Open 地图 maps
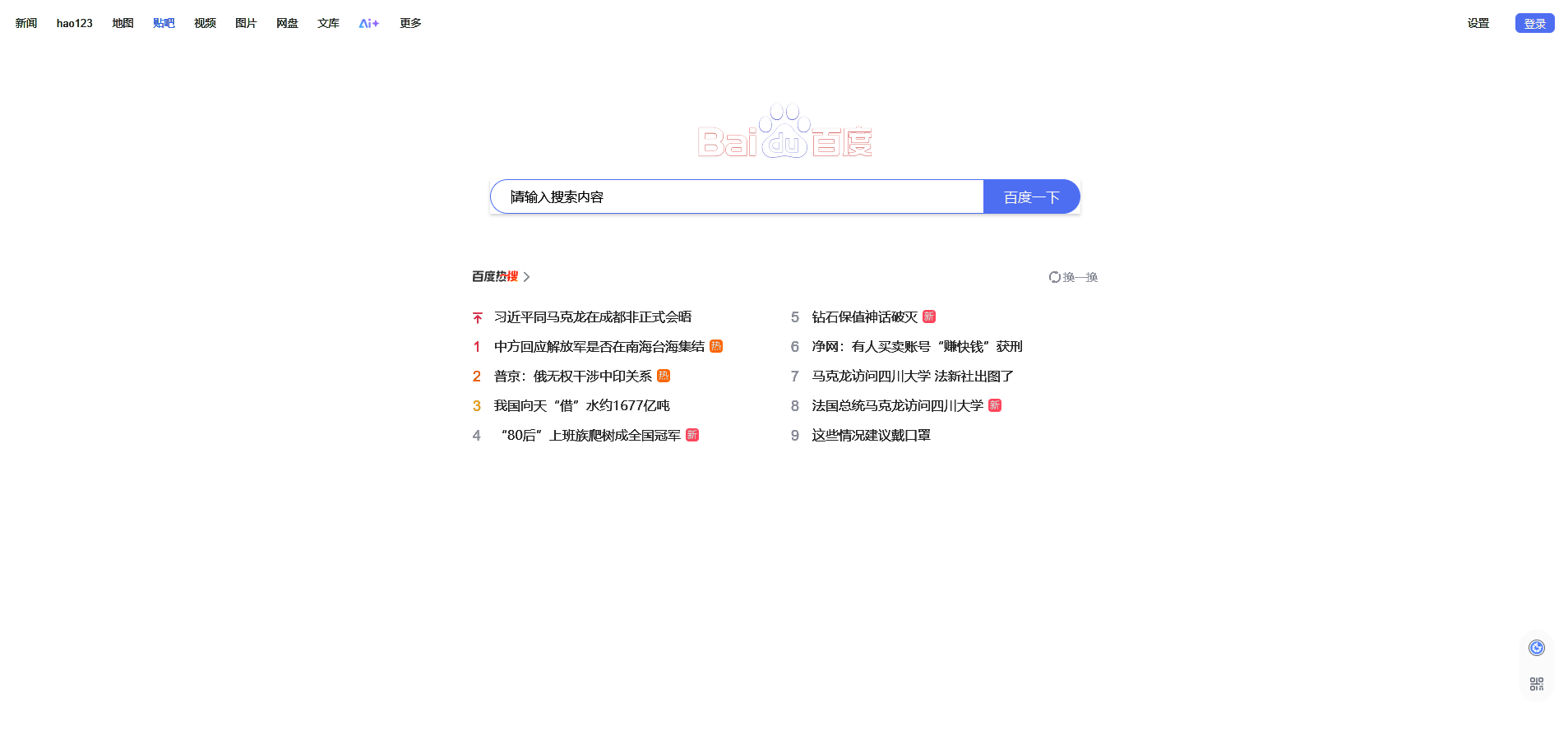This screenshot has width=1568, height=744. tap(123, 23)
